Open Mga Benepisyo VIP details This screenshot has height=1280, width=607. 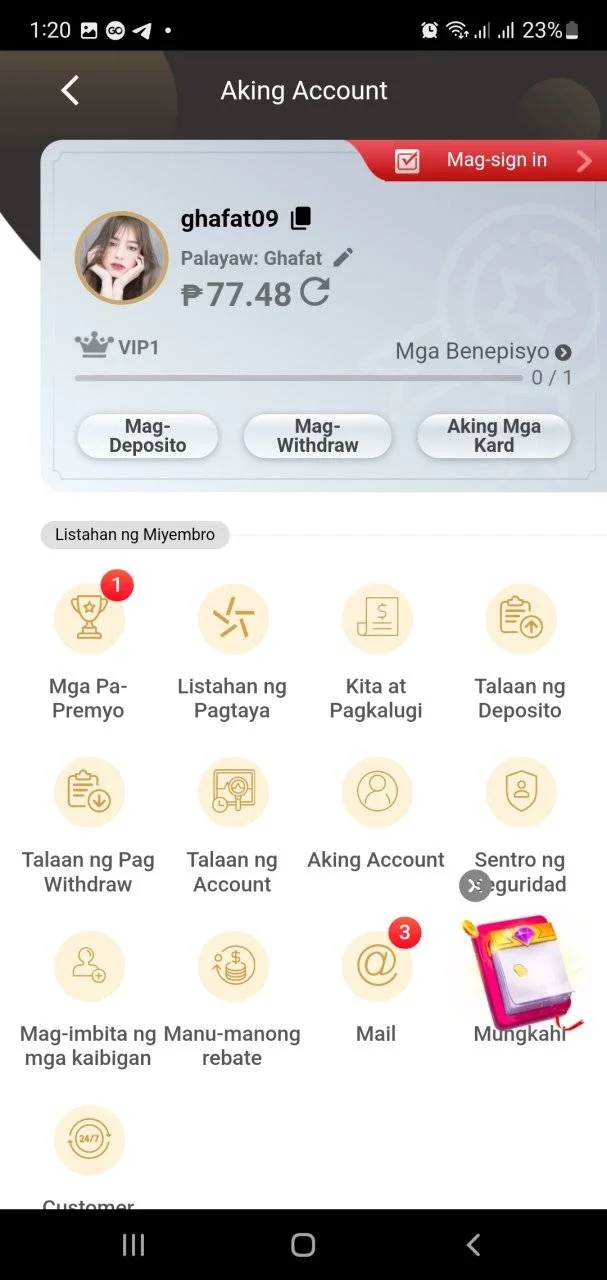click(x=484, y=352)
